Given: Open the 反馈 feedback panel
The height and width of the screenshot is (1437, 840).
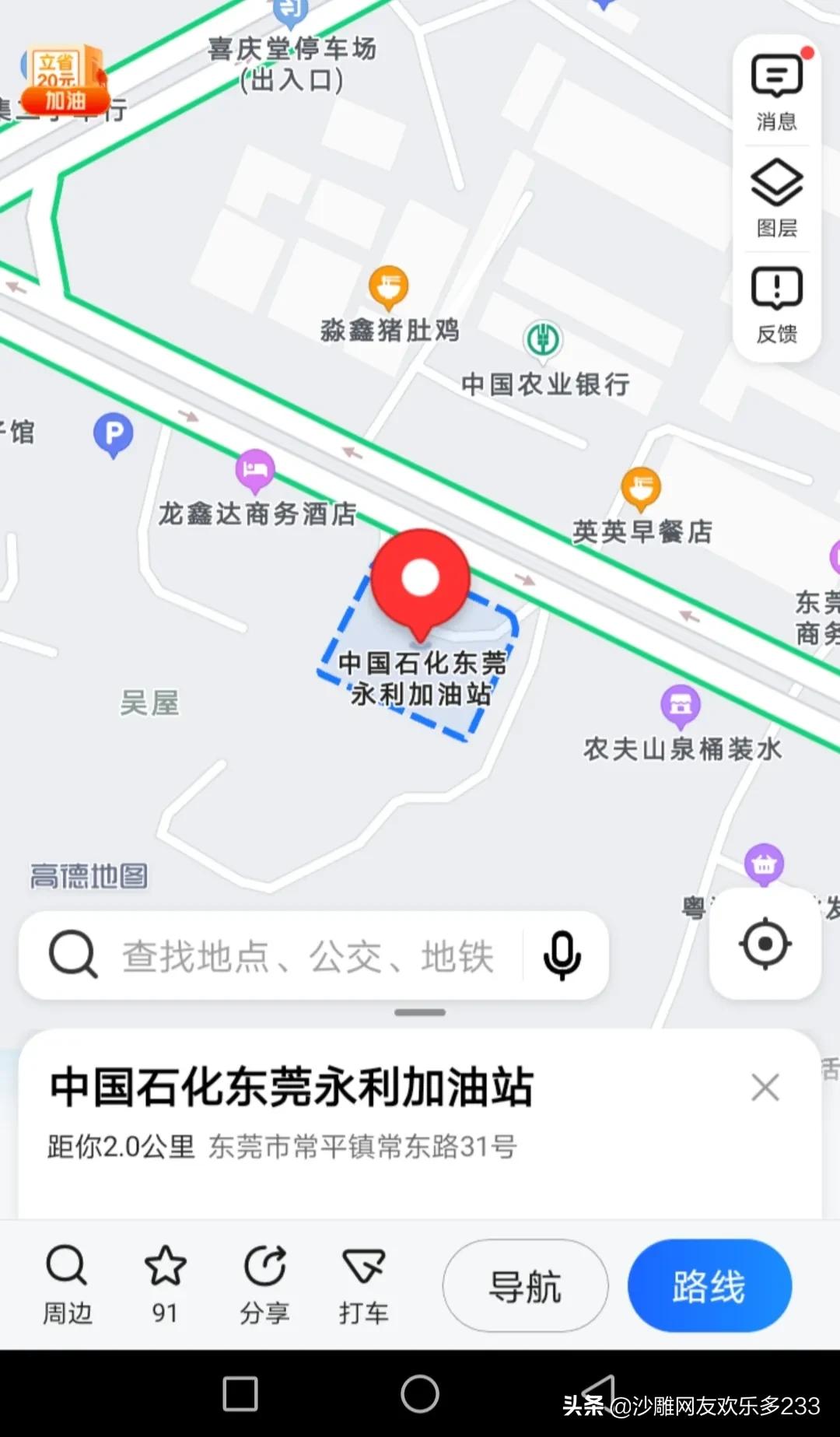Looking at the screenshot, I should point(775,303).
